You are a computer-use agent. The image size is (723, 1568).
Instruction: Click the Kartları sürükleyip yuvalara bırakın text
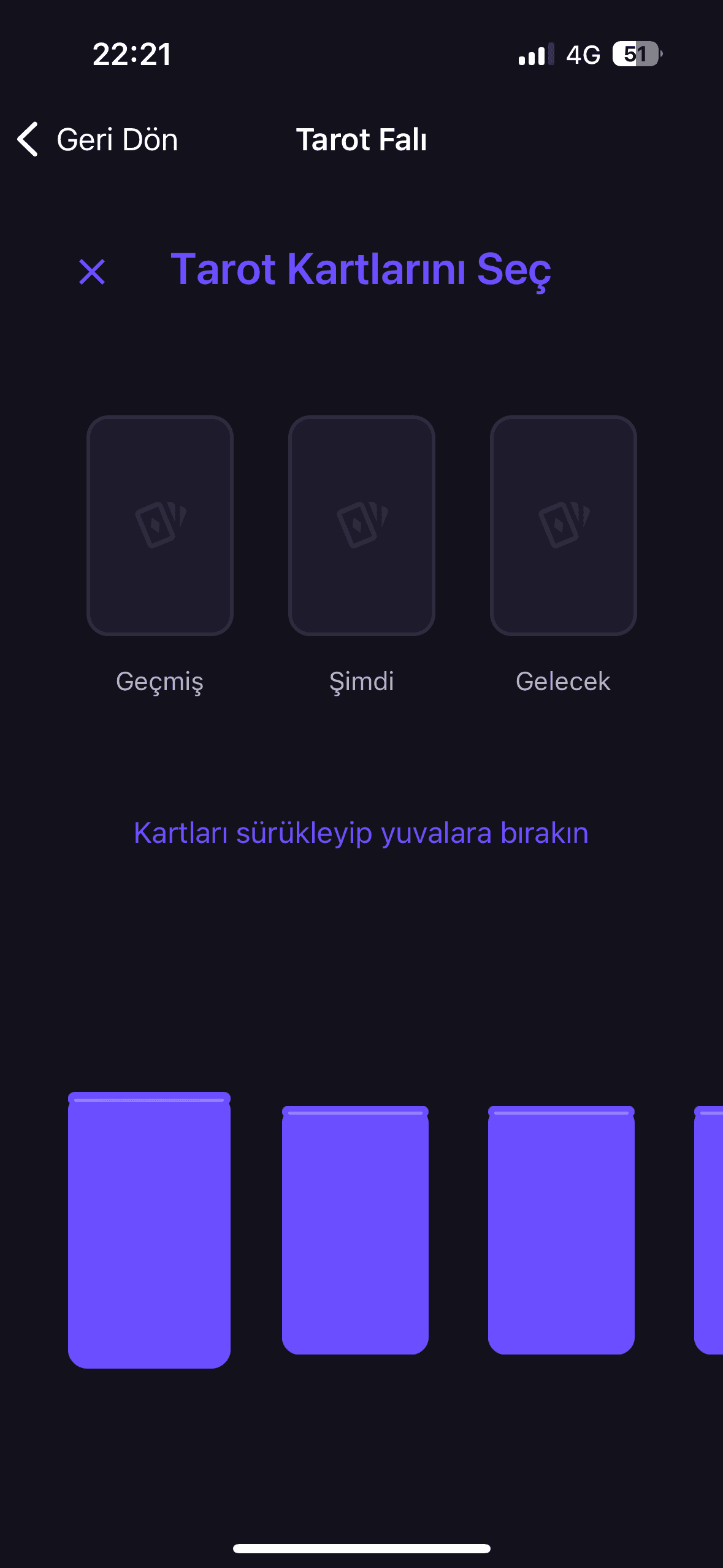click(x=361, y=833)
